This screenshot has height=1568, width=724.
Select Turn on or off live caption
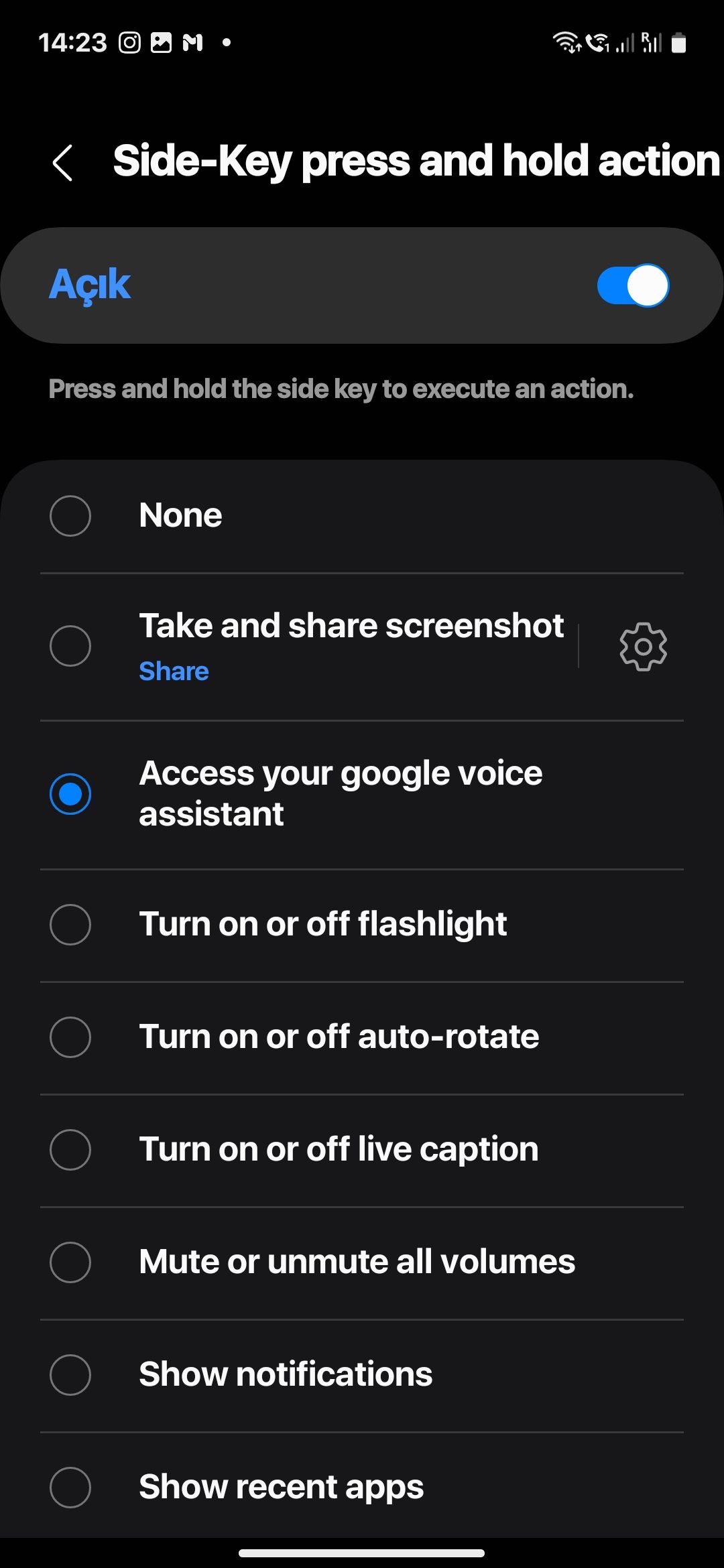tap(70, 1150)
